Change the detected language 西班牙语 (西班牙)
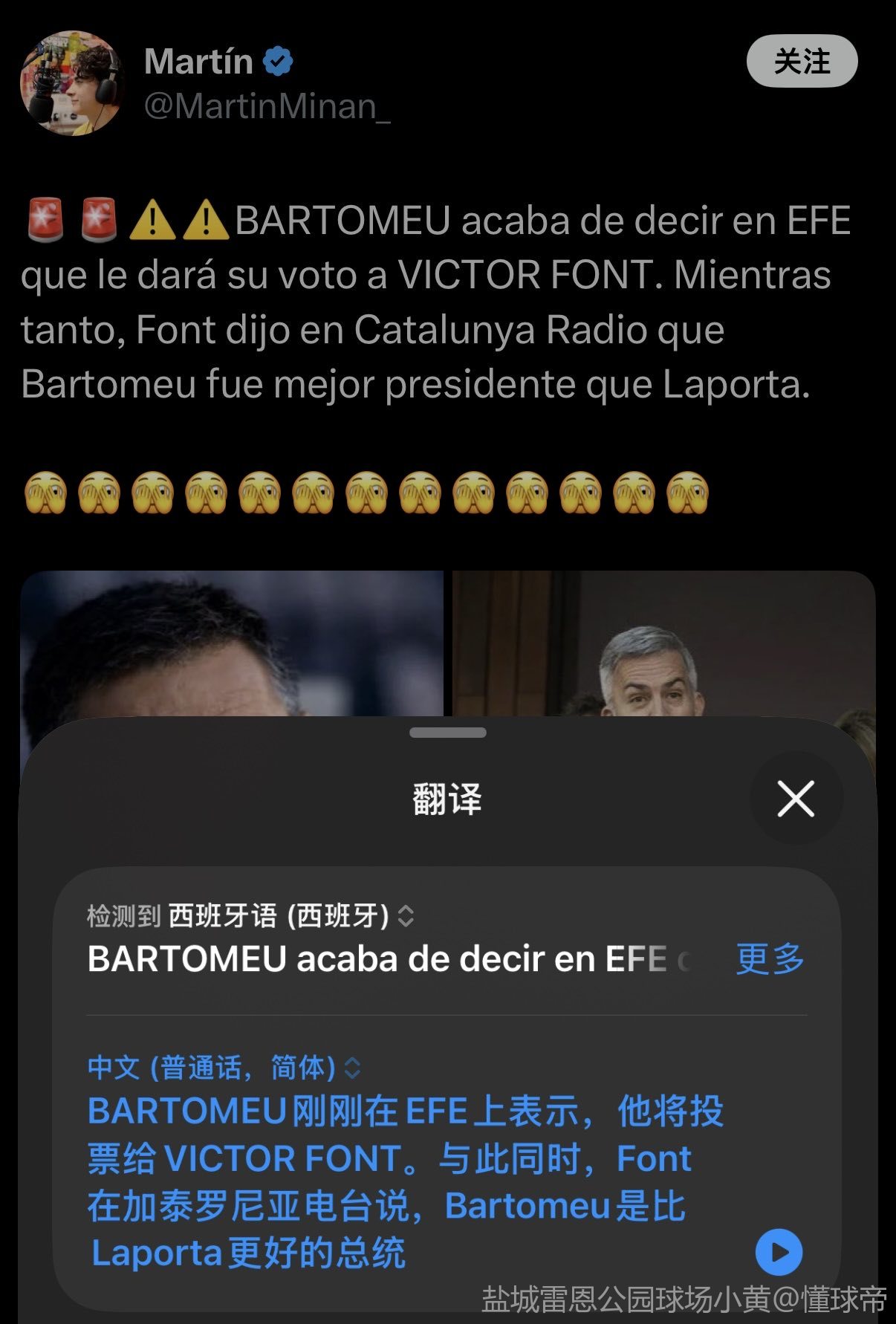896x1324 pixels. point(288,915)
